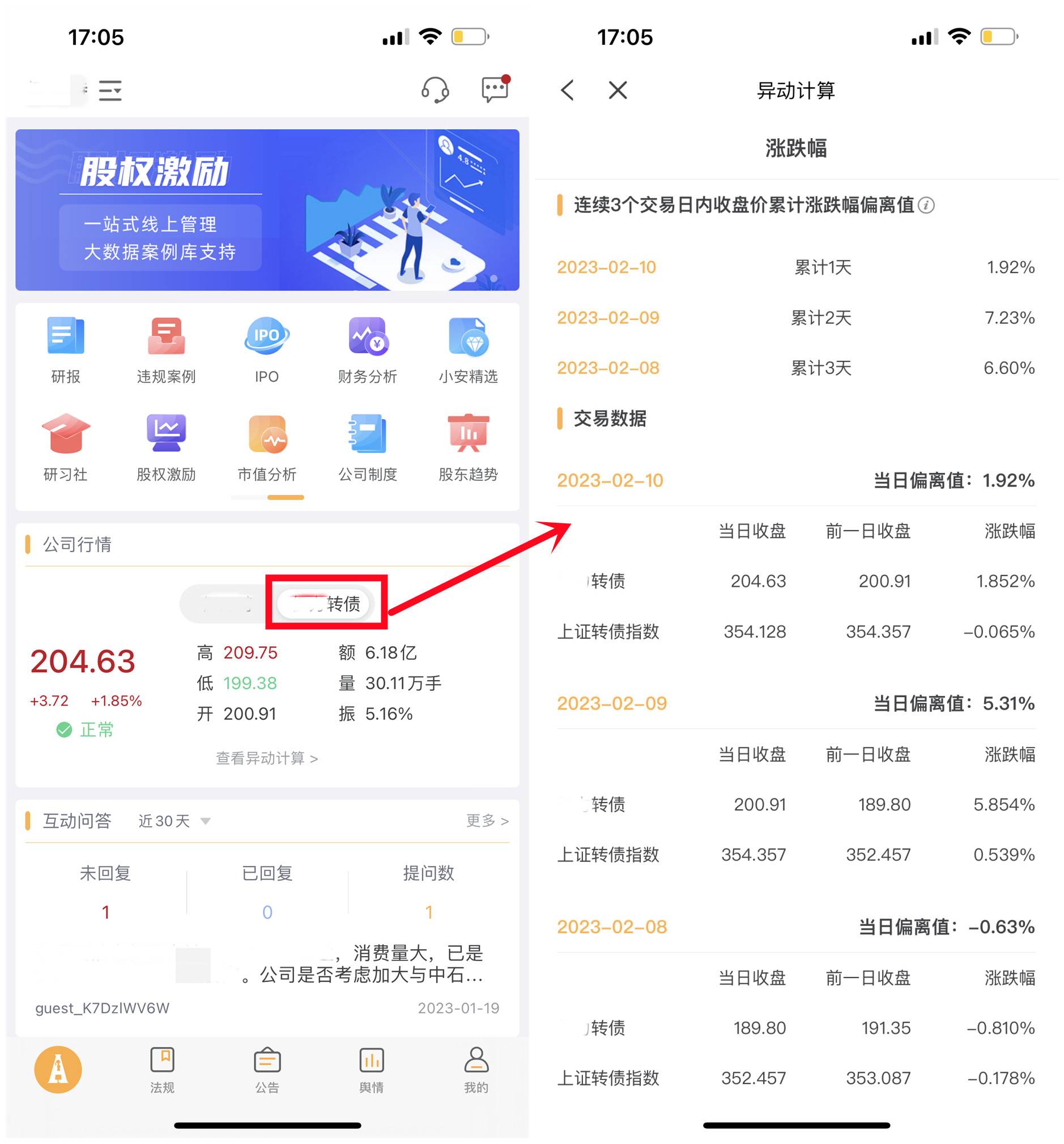Open the customer service headset icon
Screen dimensions: 1064x1144
tap(435, 91)
